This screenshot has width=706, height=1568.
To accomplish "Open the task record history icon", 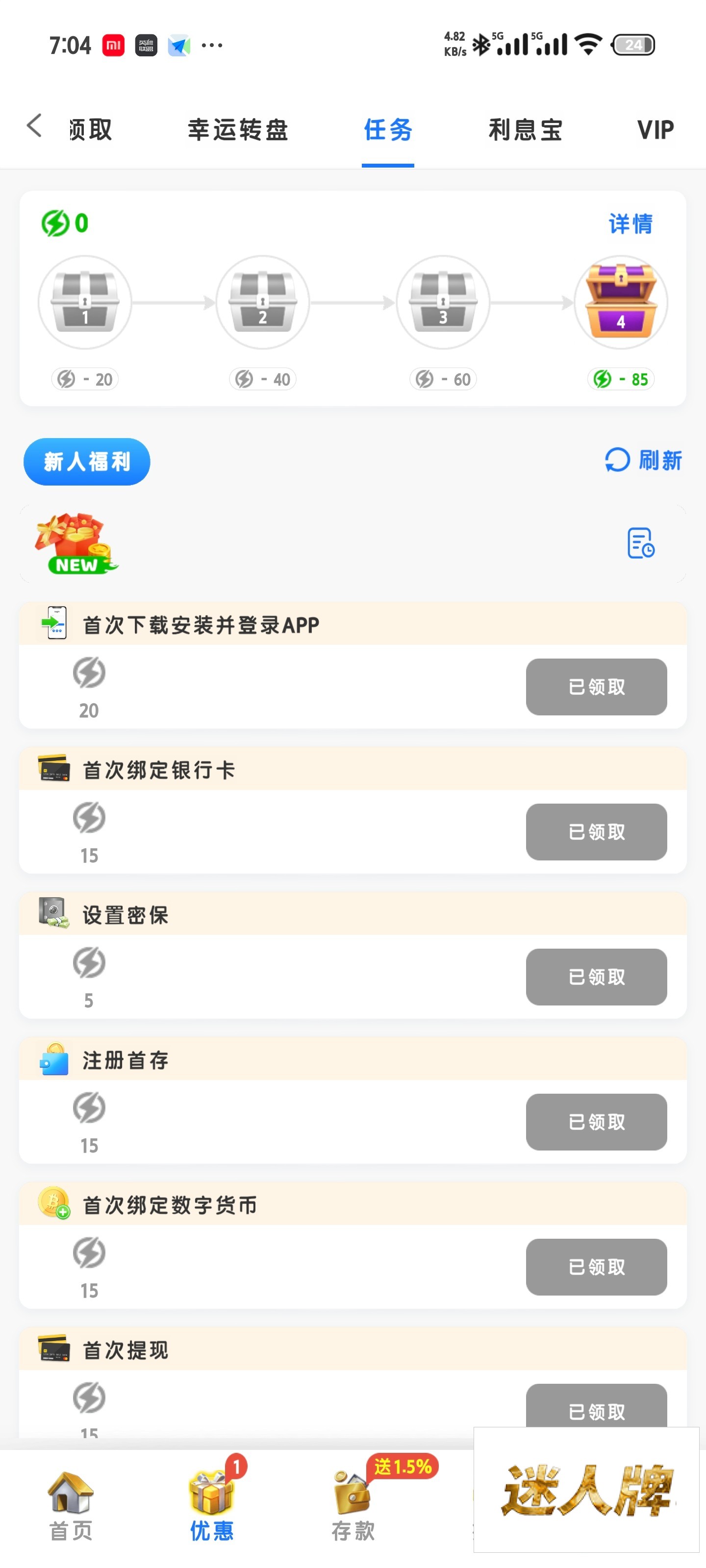I will (x=640, y=543).
